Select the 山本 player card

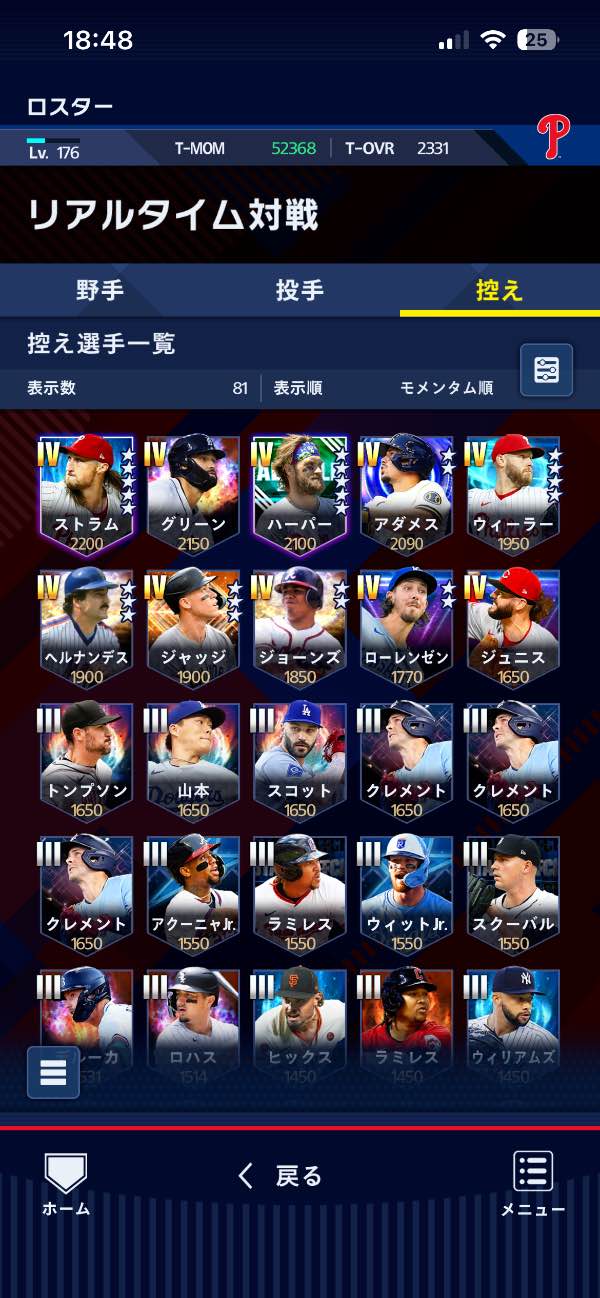(193, 762)
